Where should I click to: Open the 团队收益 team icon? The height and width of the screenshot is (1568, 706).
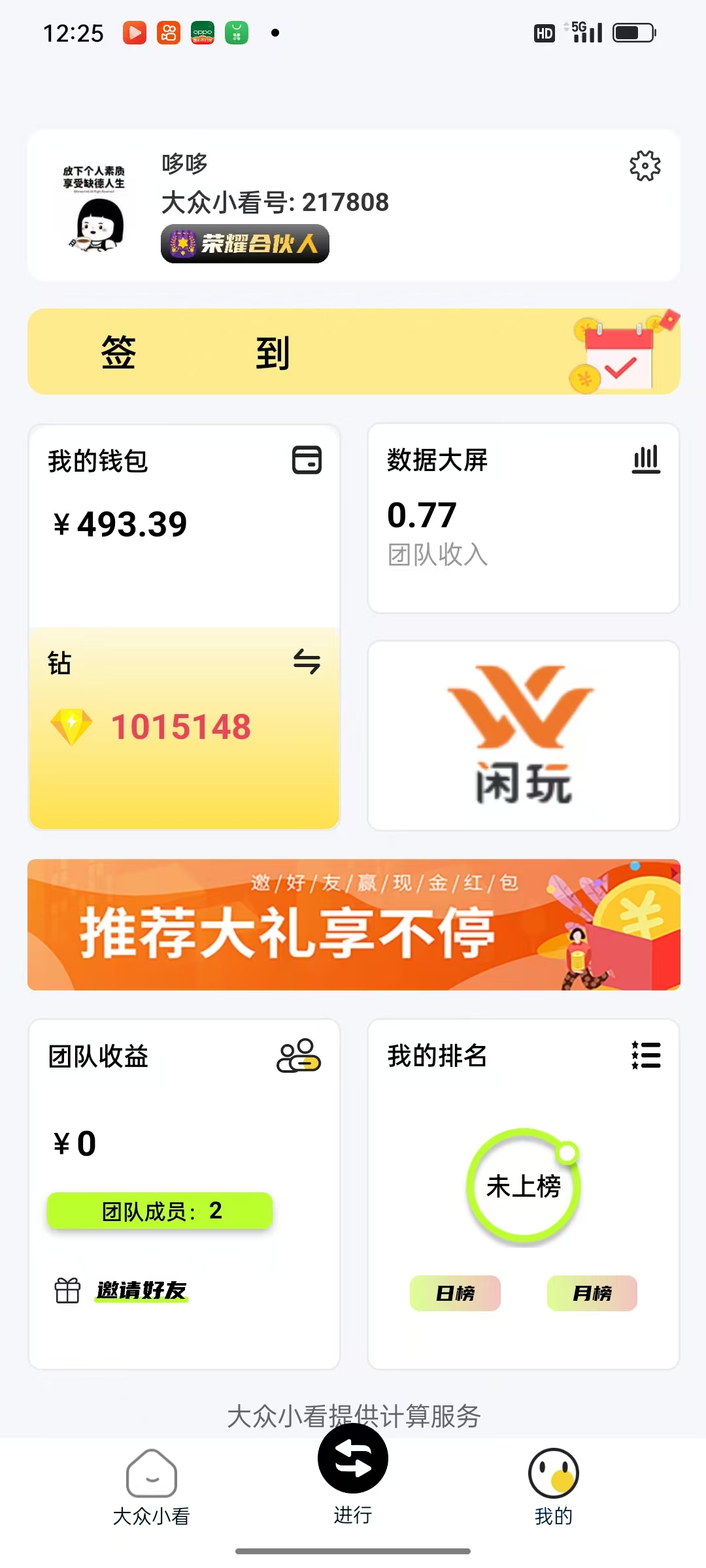(x=299, y=1055)
